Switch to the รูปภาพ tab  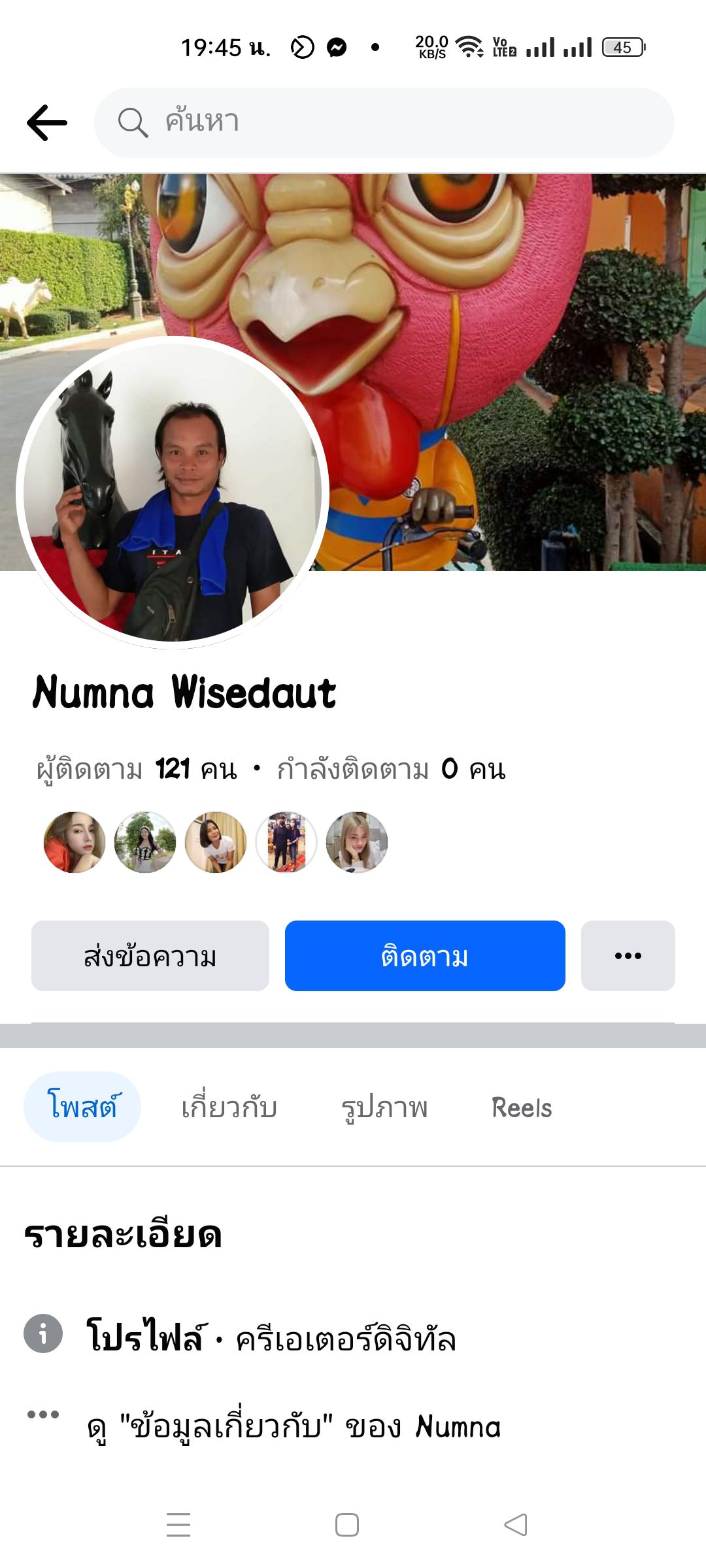click(x=384, y=1107)
